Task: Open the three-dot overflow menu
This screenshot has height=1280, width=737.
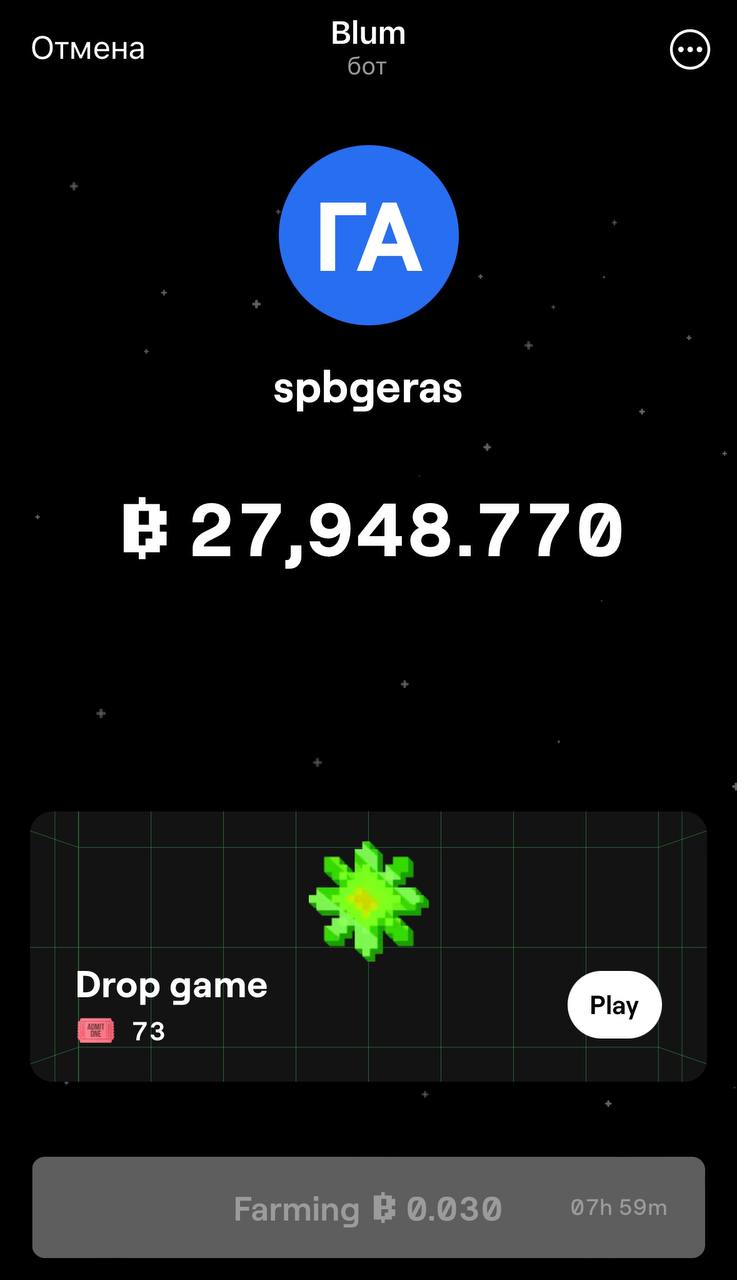Action: click(690, 50)
